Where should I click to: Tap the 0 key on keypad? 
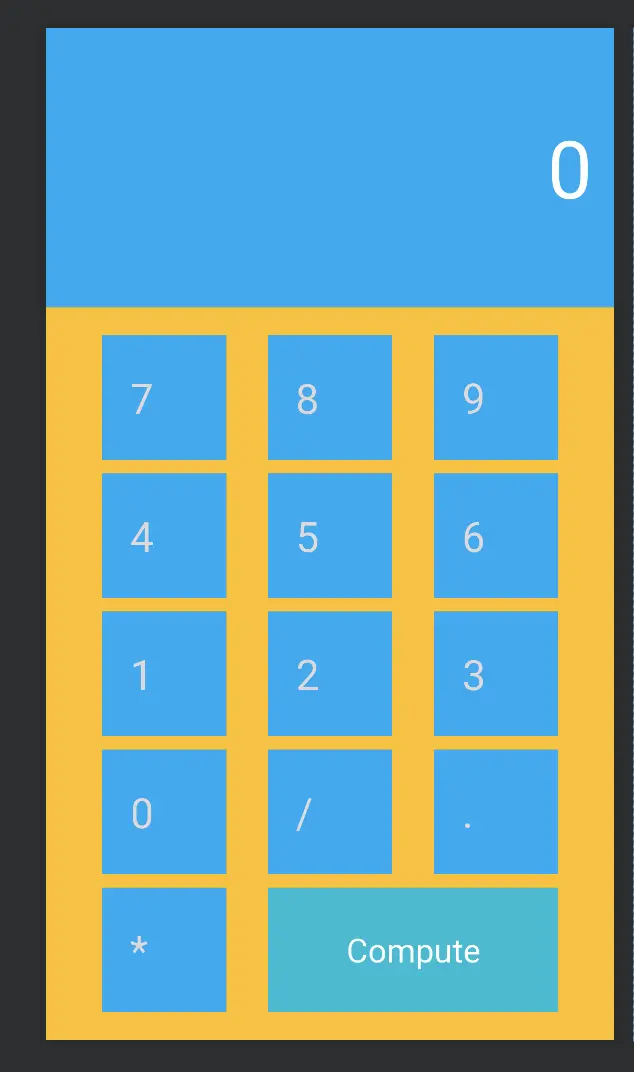164,811
